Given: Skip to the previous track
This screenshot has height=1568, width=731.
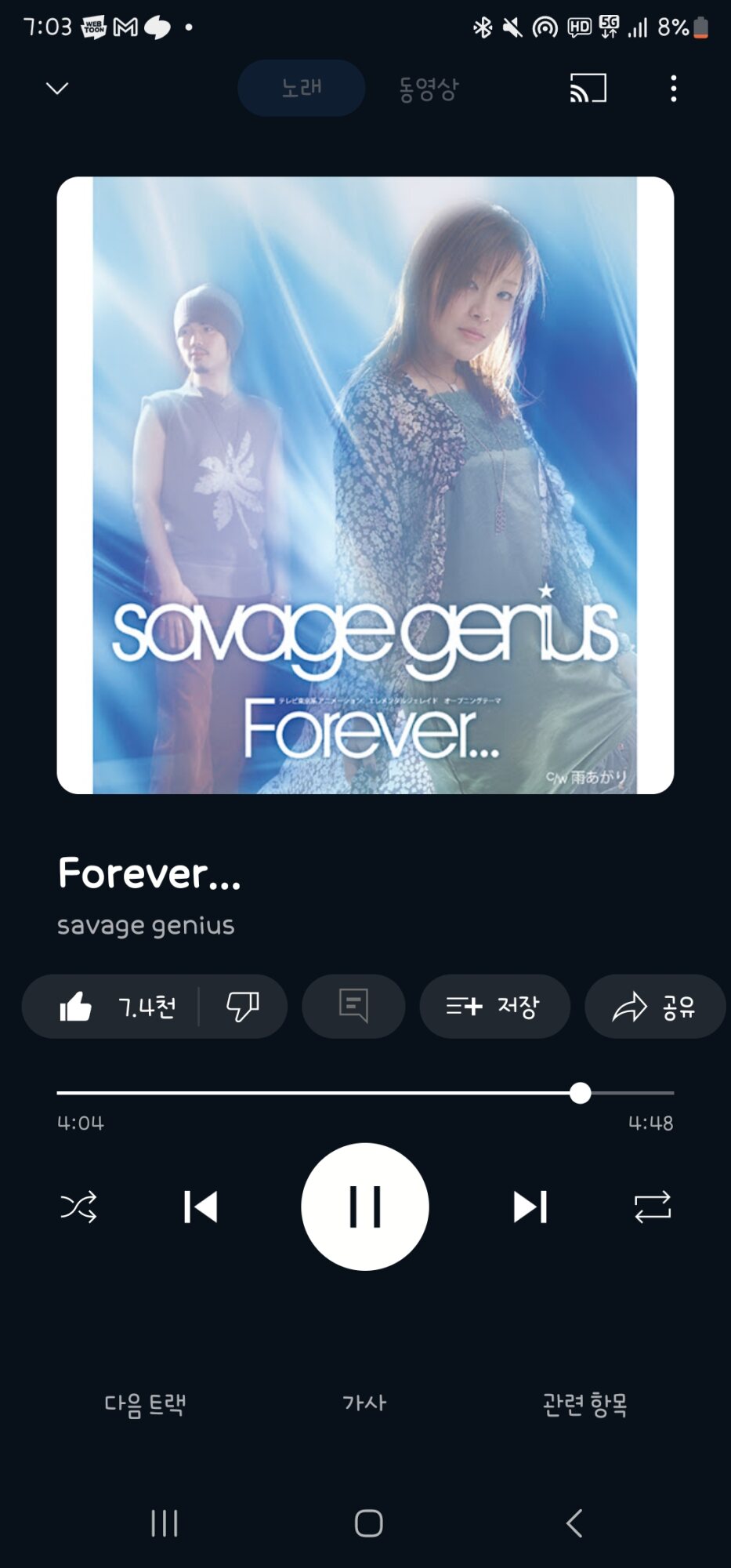Looking at the screenshot, I should [x=201, y=1207].
